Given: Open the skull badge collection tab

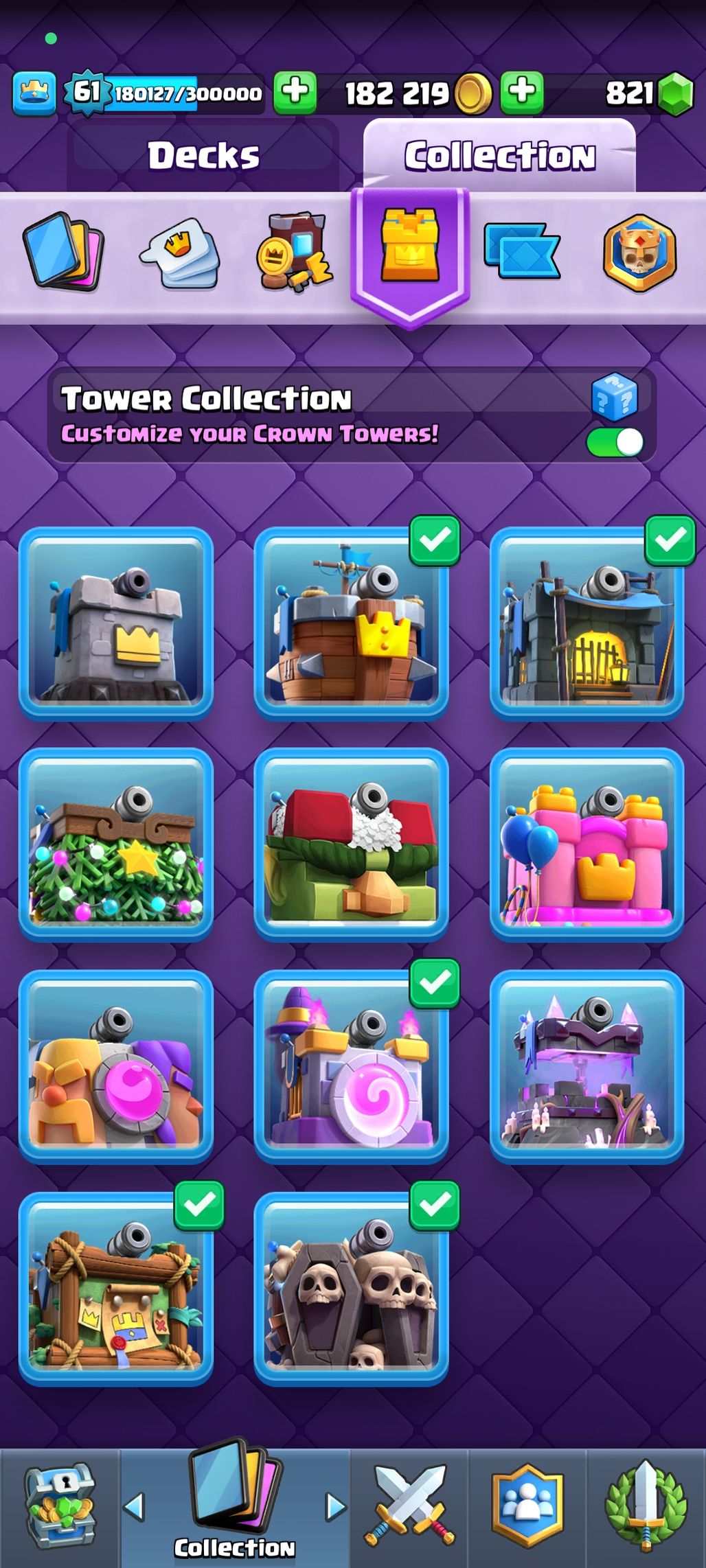Looking at the screenshot, I should pyautogui.click(x=639, y=253).
